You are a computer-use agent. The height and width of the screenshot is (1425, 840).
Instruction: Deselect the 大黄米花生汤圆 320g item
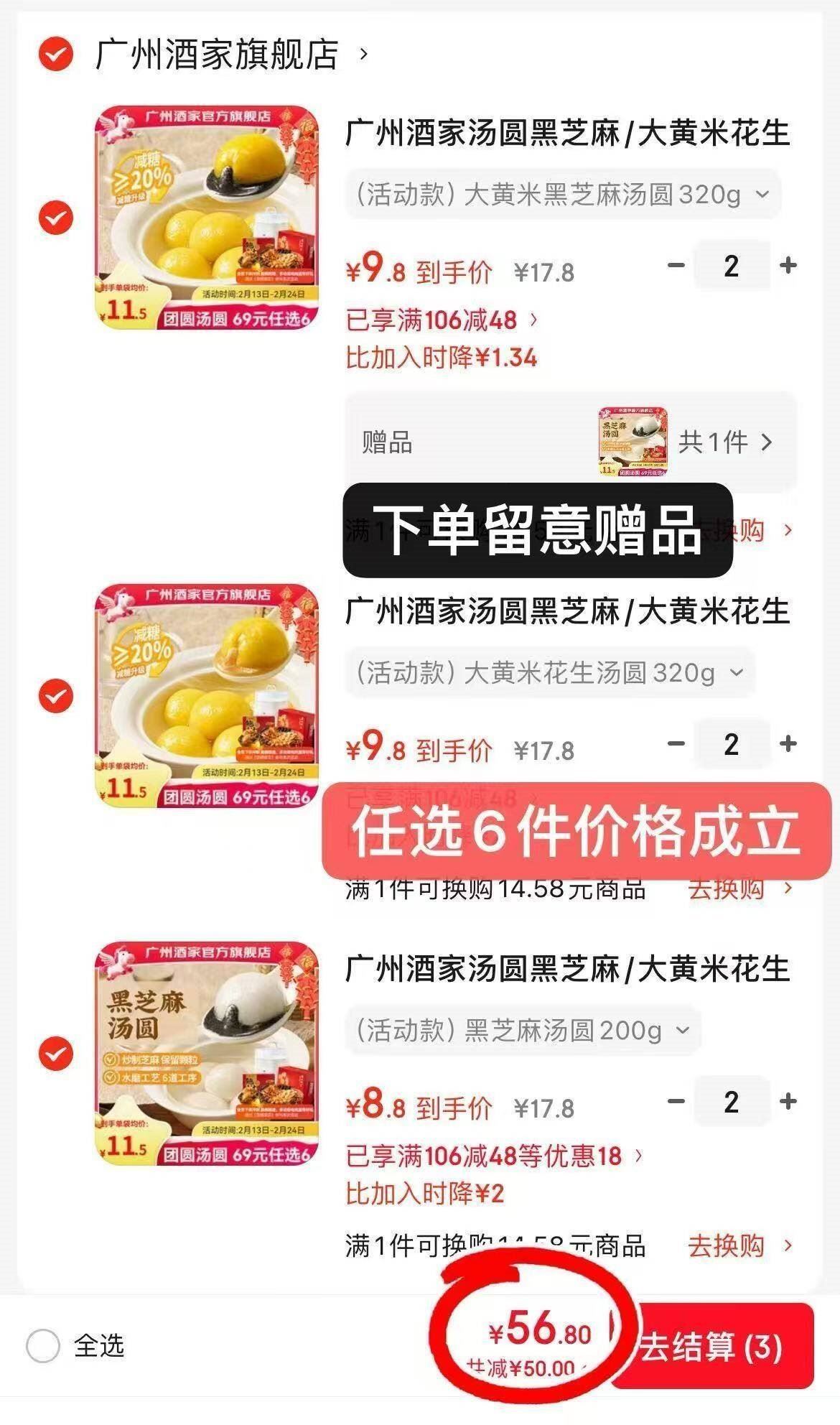55,696
